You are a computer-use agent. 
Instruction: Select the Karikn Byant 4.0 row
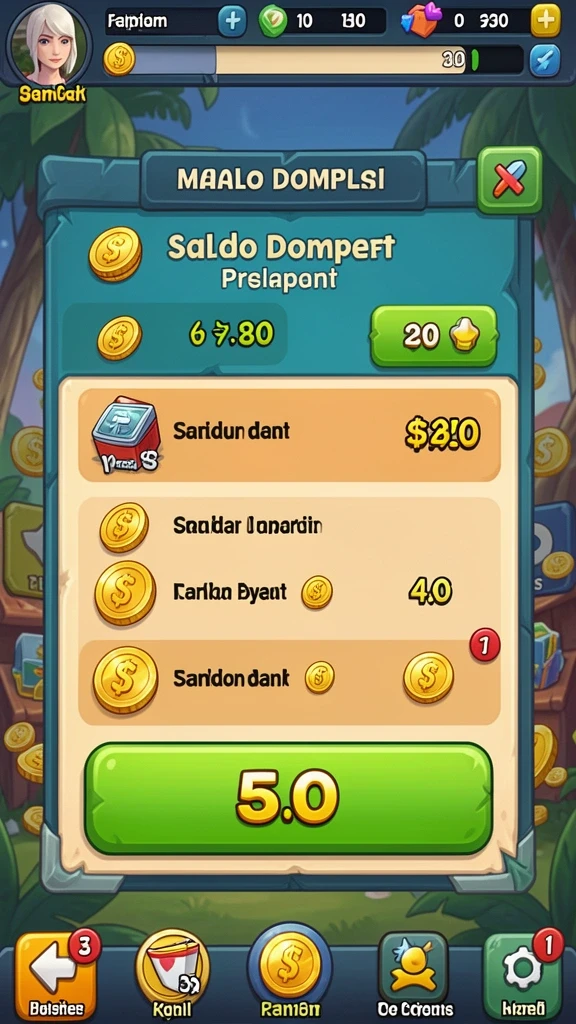(289, 592)
